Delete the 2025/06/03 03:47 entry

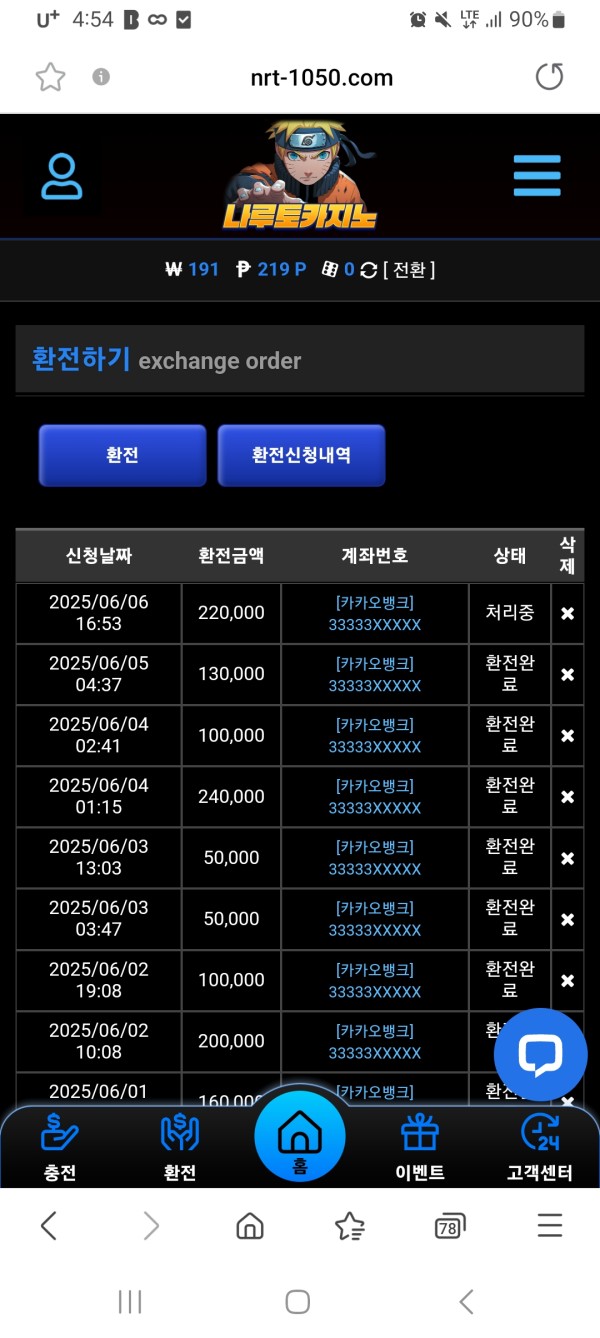click(x=567, y=920)
